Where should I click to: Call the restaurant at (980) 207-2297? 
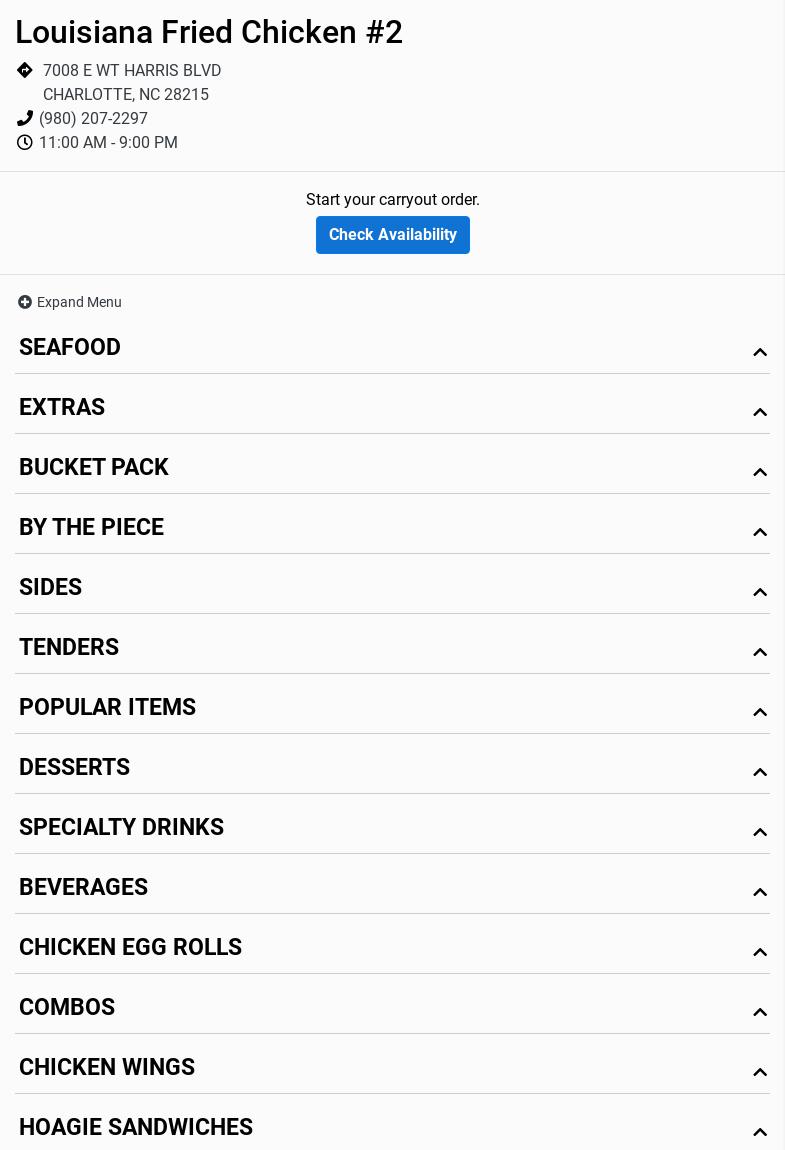pyautogui.click(x=93, y=118)
